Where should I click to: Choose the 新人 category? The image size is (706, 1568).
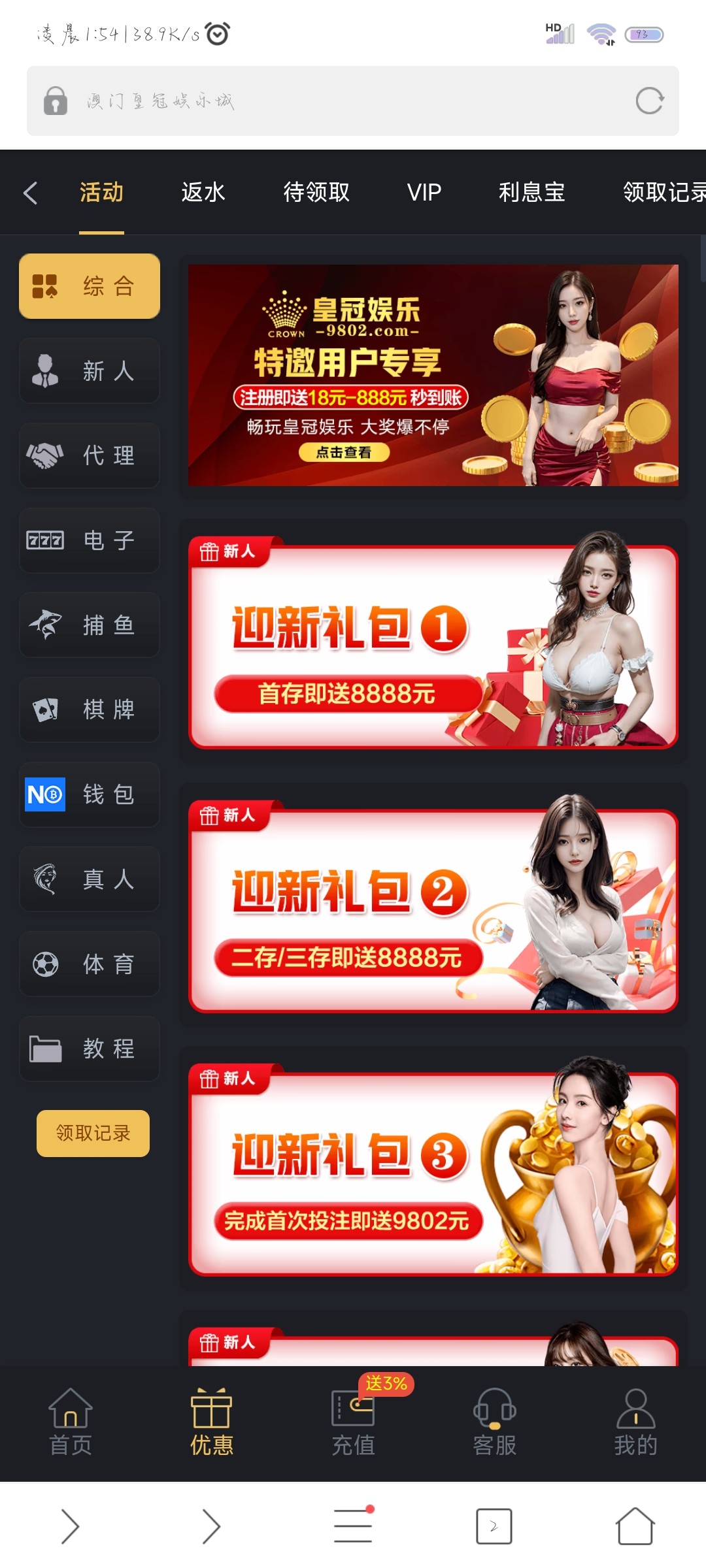pyautogui.click(x=90, y=371)
